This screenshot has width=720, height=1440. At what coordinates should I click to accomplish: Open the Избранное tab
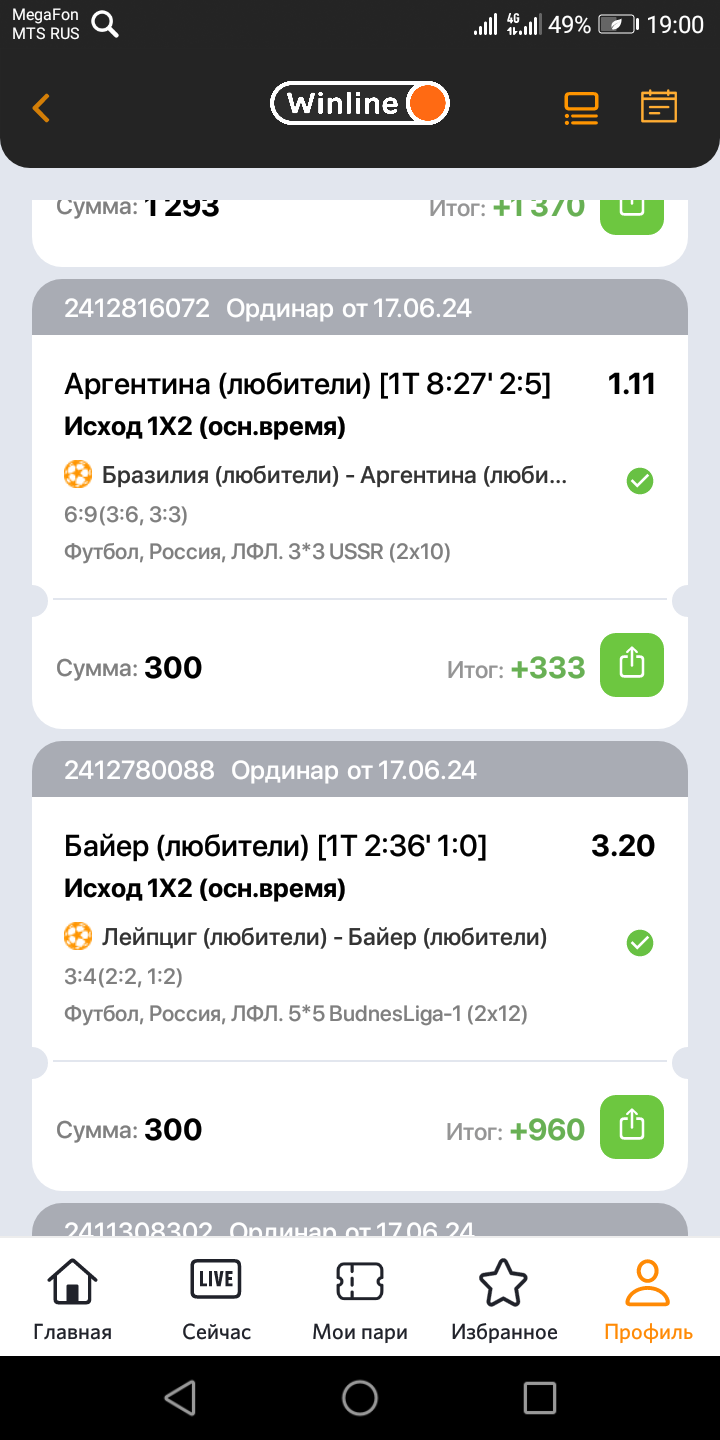[504, 1298]
